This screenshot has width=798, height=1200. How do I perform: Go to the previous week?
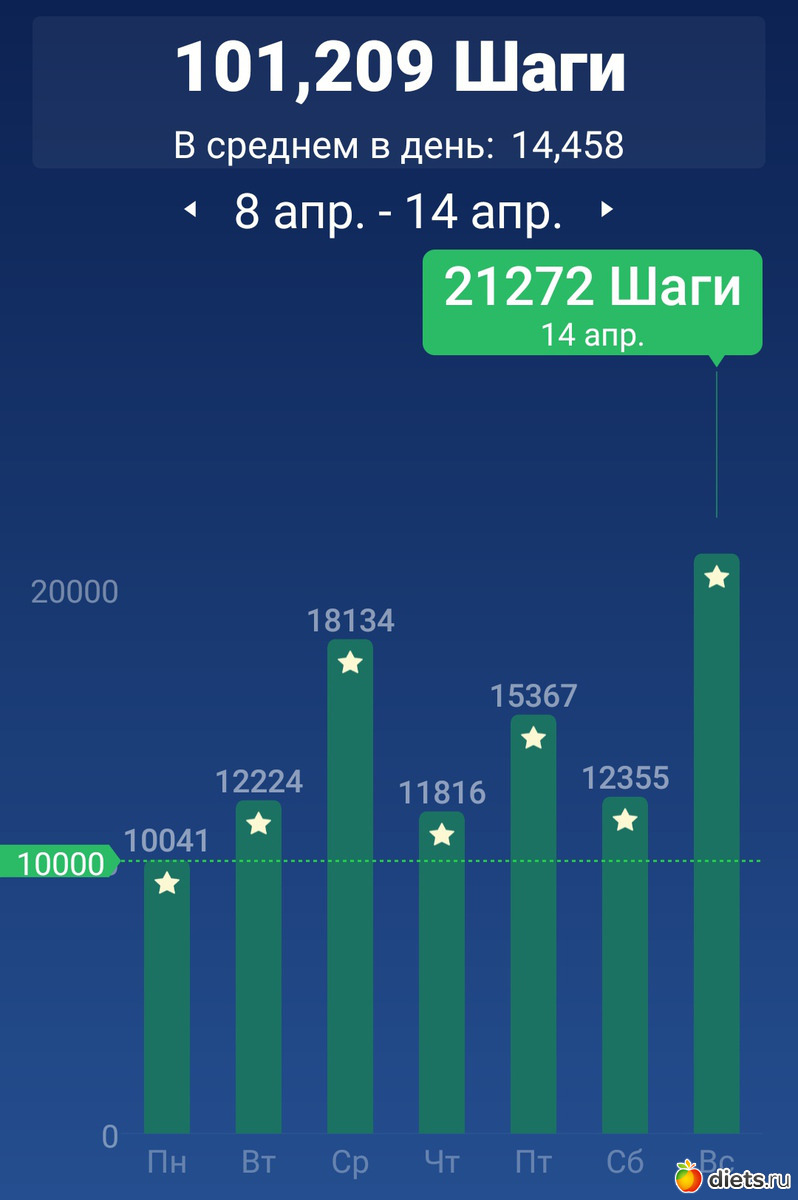[x=190, y=210]
